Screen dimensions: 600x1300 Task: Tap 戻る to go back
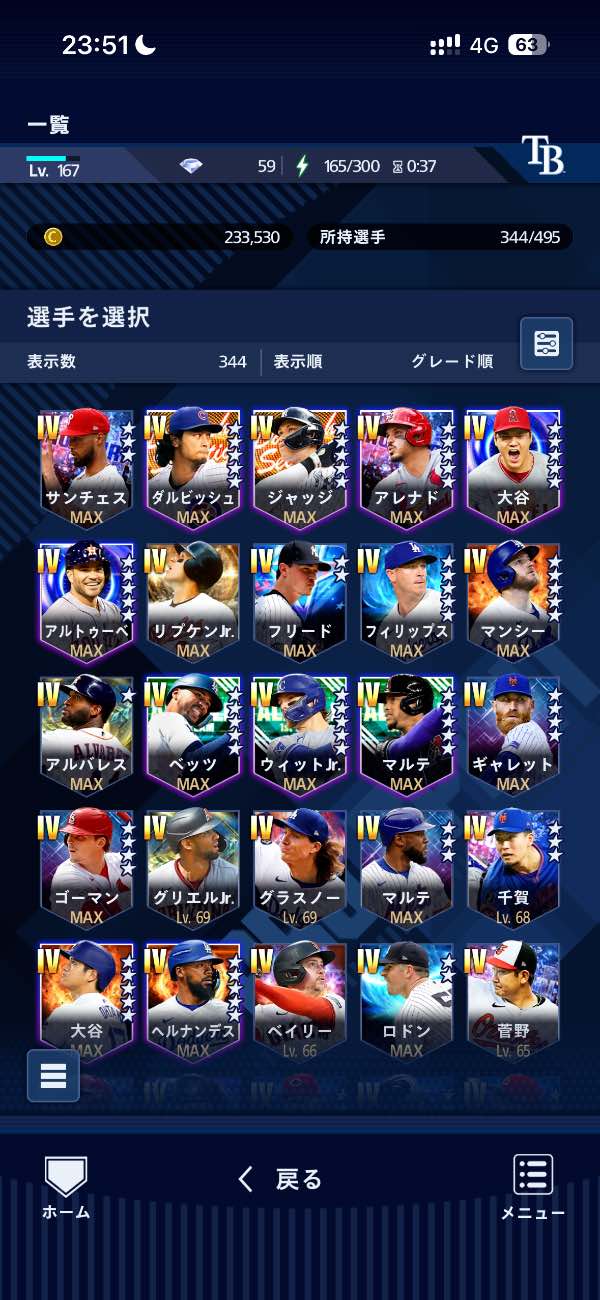click(x=281, y=1180)
